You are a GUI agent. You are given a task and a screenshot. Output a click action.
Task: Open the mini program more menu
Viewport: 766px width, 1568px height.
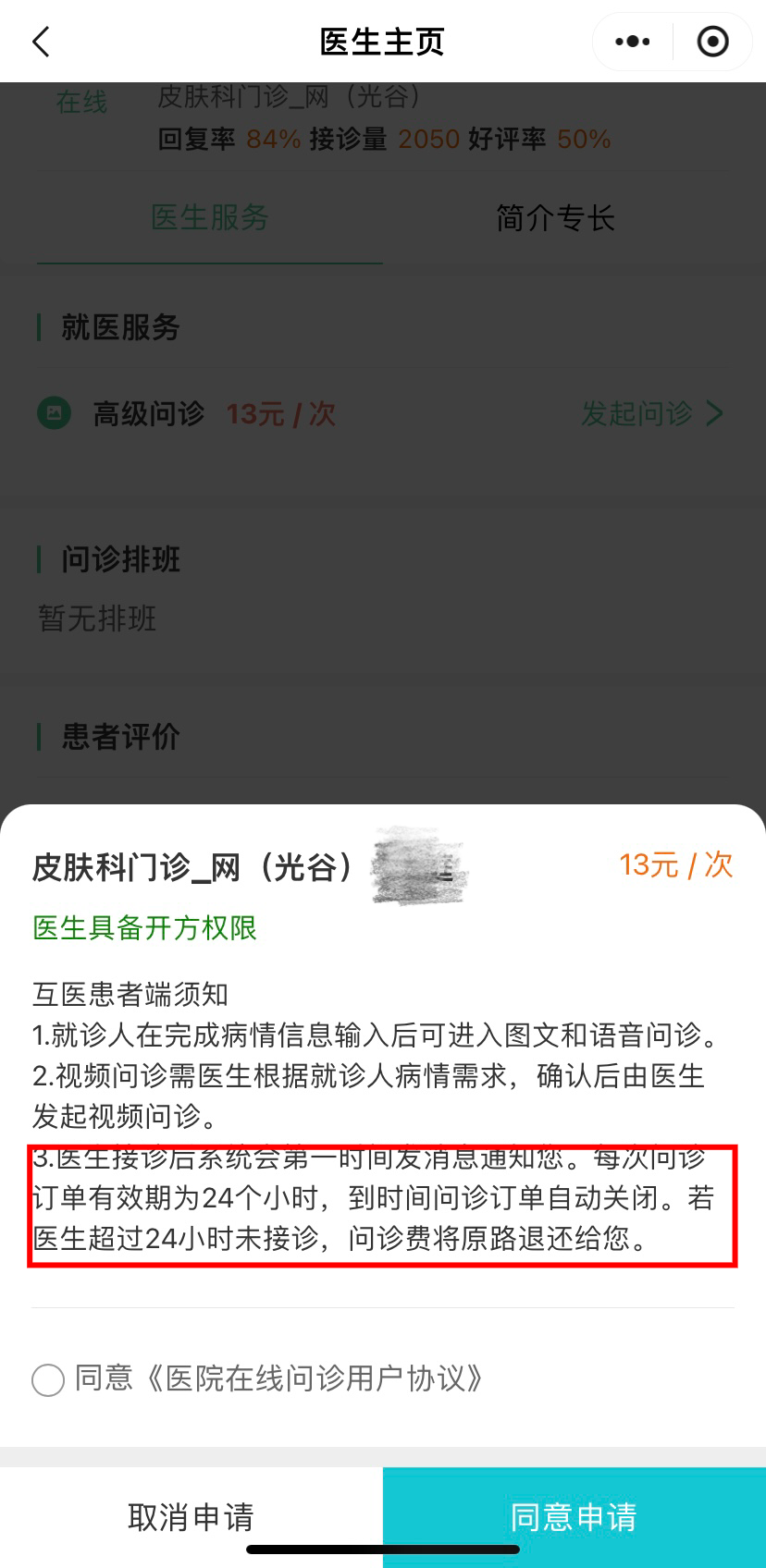pos(633,42)
